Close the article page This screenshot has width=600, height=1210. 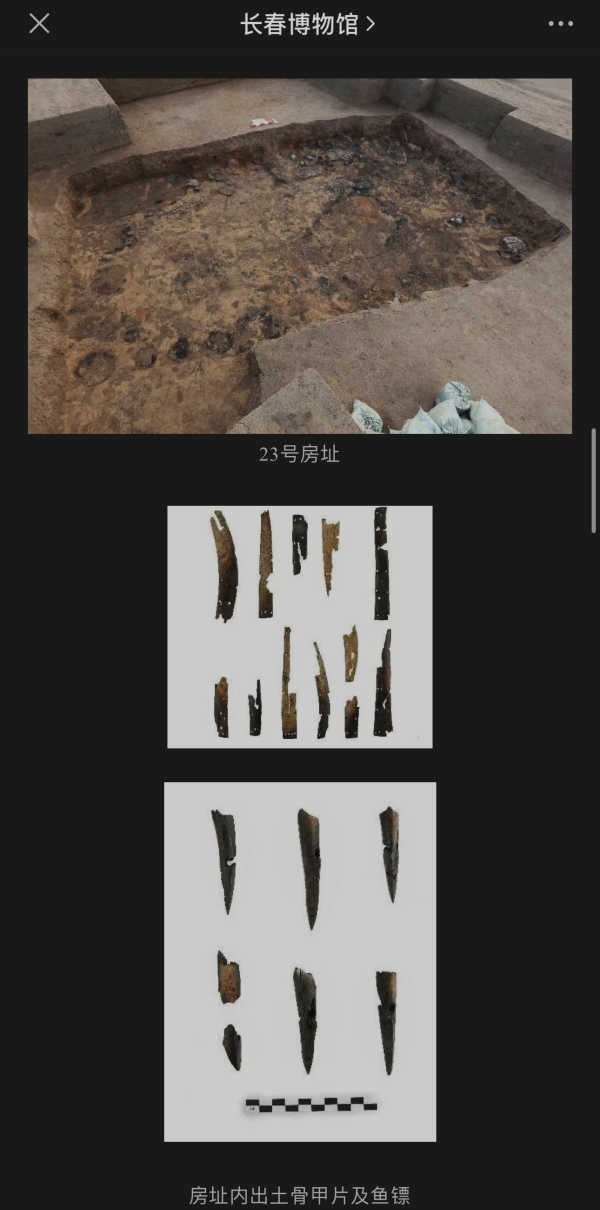tap(39, 24)
